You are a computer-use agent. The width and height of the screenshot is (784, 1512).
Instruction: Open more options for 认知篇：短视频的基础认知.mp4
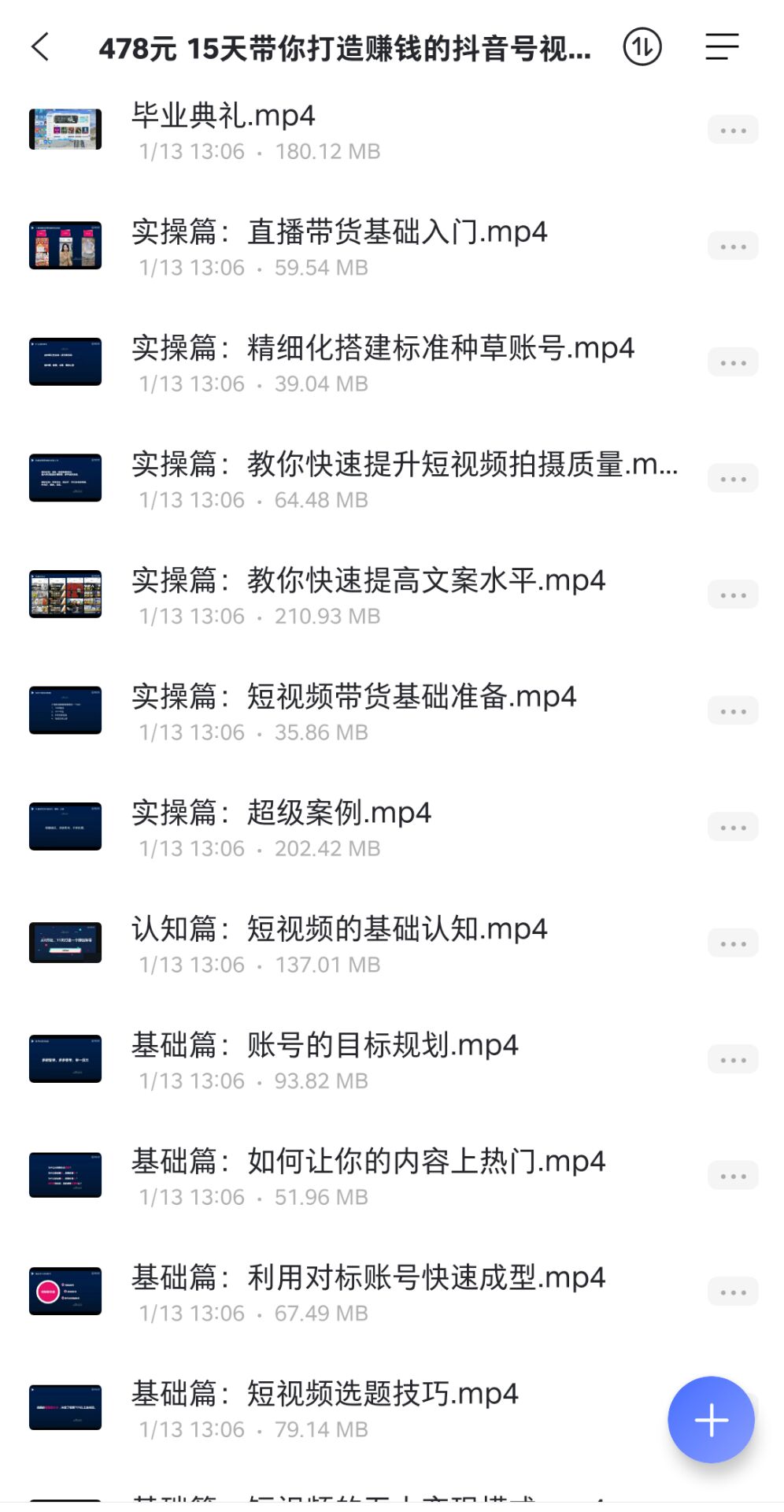tap(732, 943)
